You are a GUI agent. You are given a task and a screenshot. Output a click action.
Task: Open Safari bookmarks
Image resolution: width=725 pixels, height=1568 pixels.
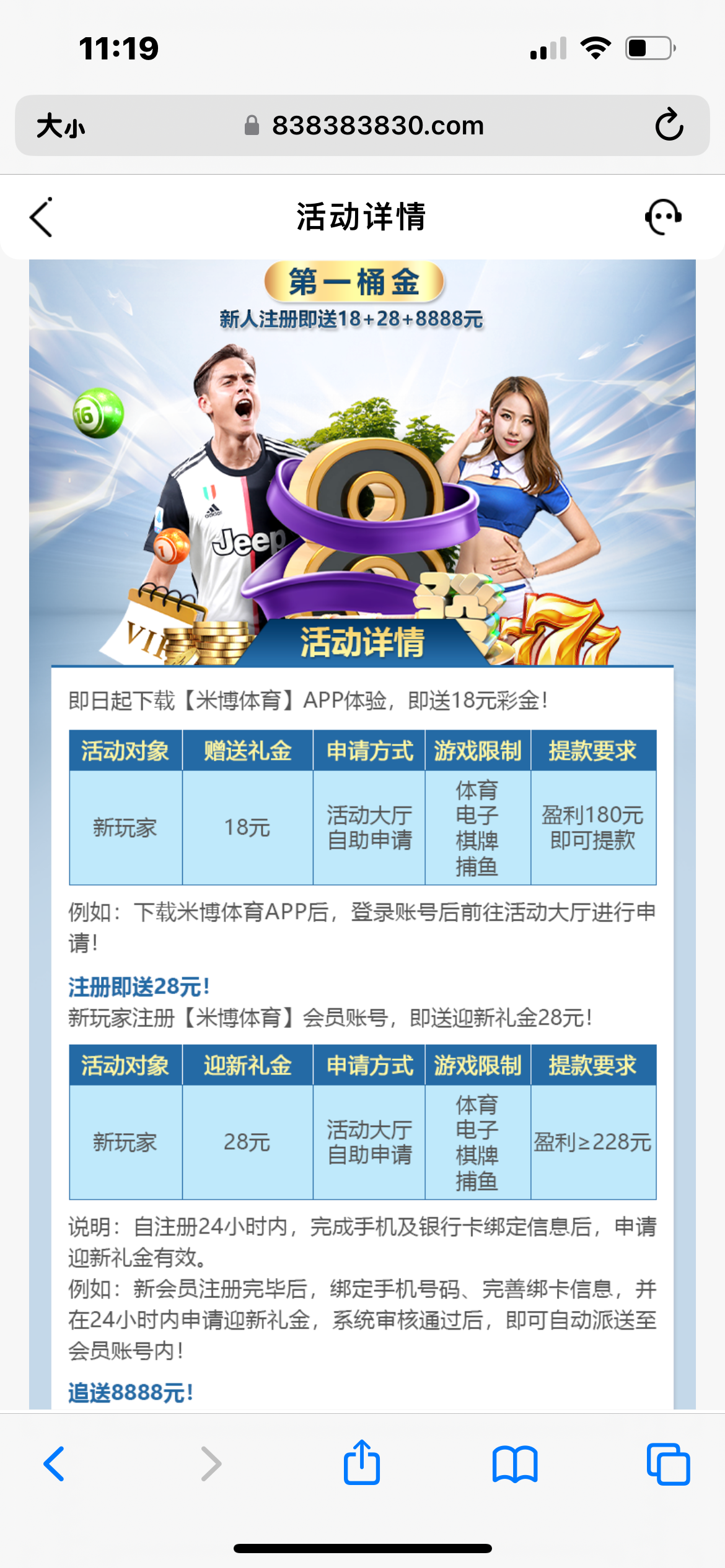pos(515,1464)
